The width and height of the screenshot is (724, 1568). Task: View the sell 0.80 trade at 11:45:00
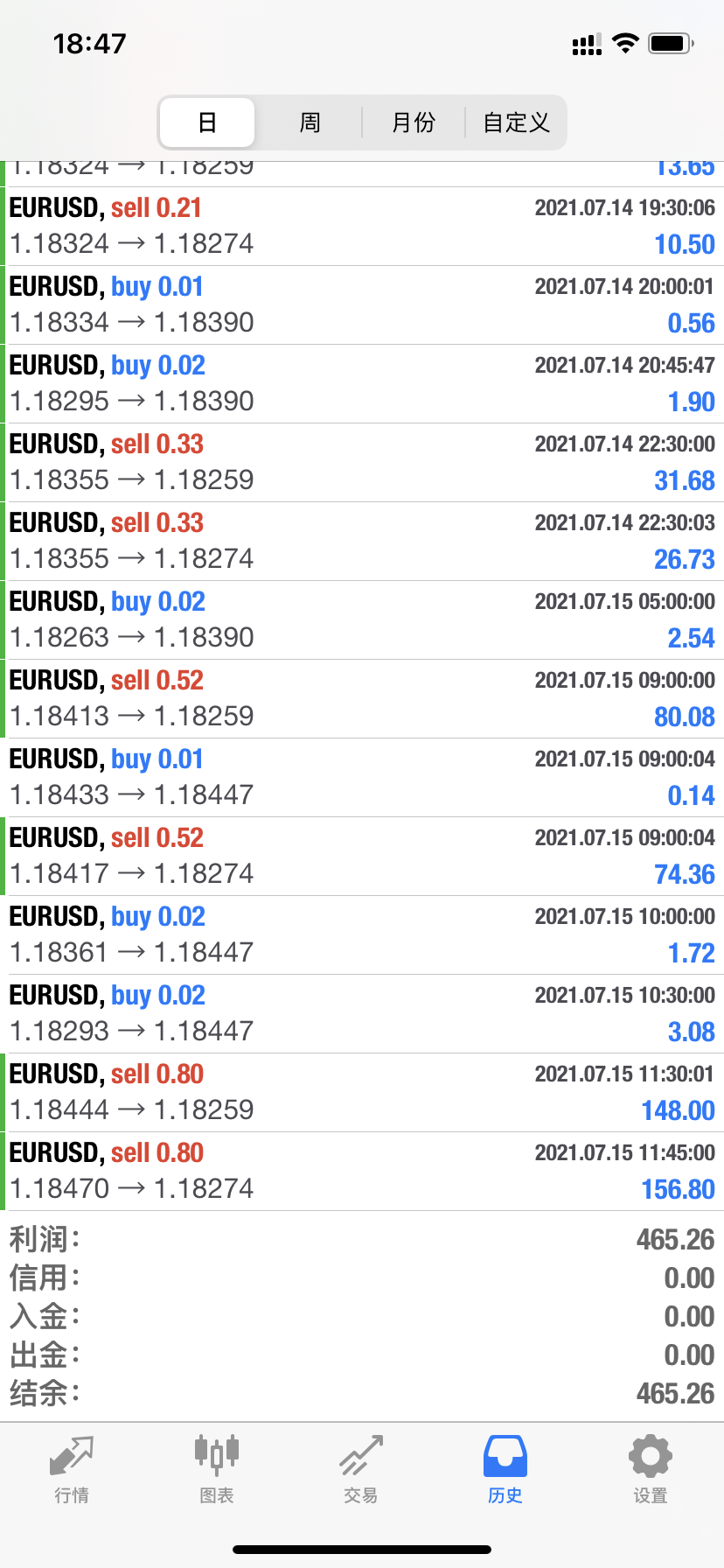tap(362, 1171)
